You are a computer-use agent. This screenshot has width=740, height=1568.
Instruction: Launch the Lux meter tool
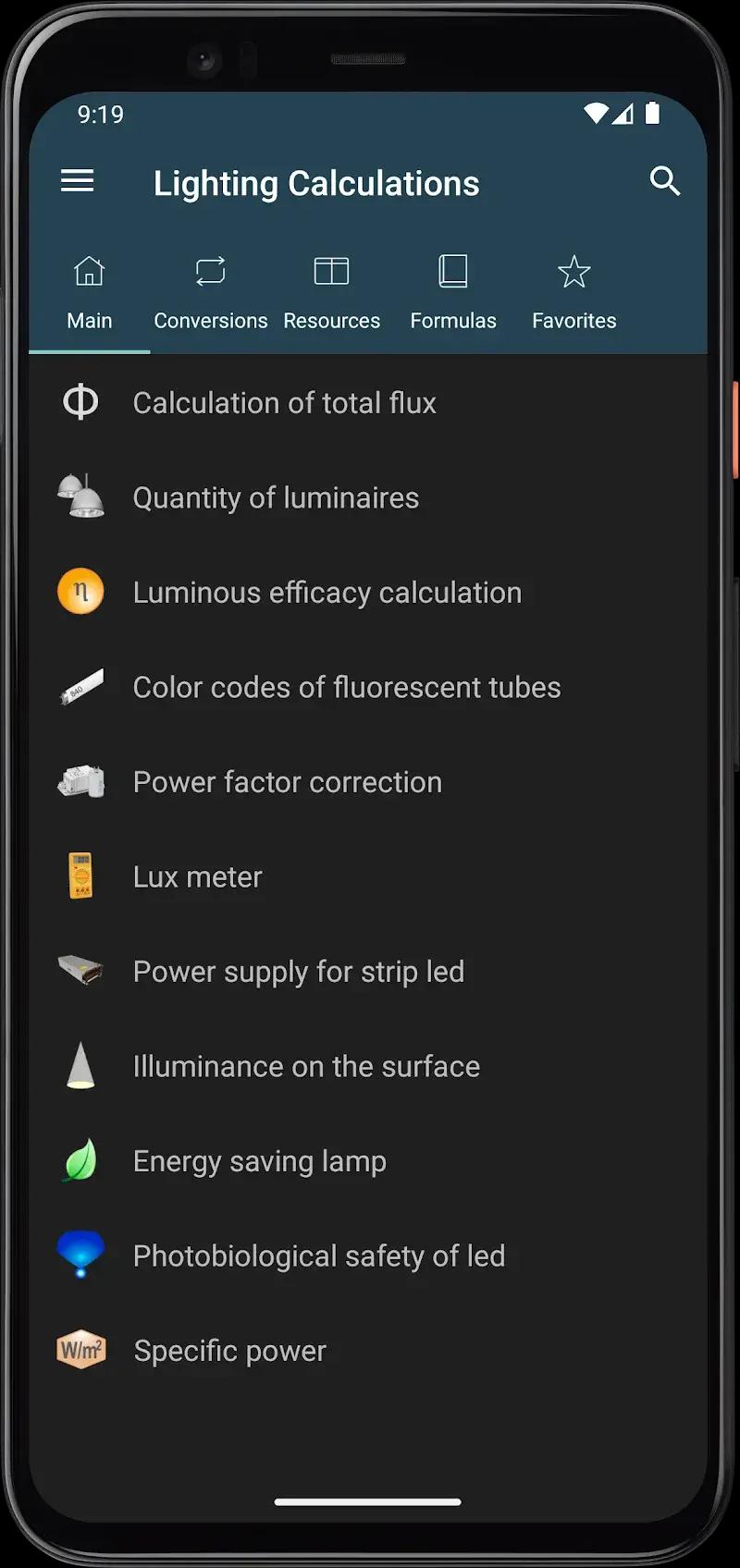(x=197, y=877)
